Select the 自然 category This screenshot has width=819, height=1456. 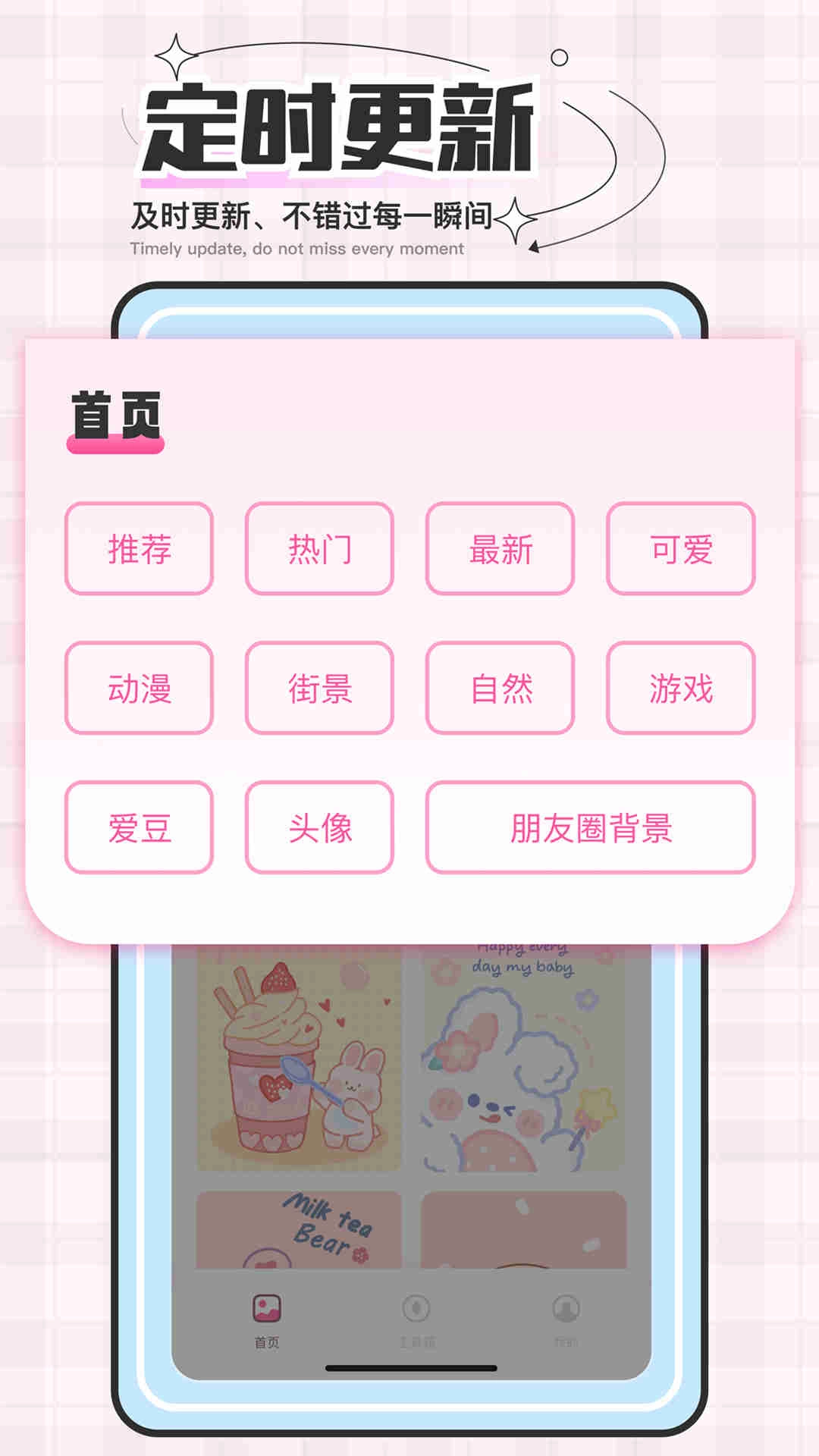500,689
